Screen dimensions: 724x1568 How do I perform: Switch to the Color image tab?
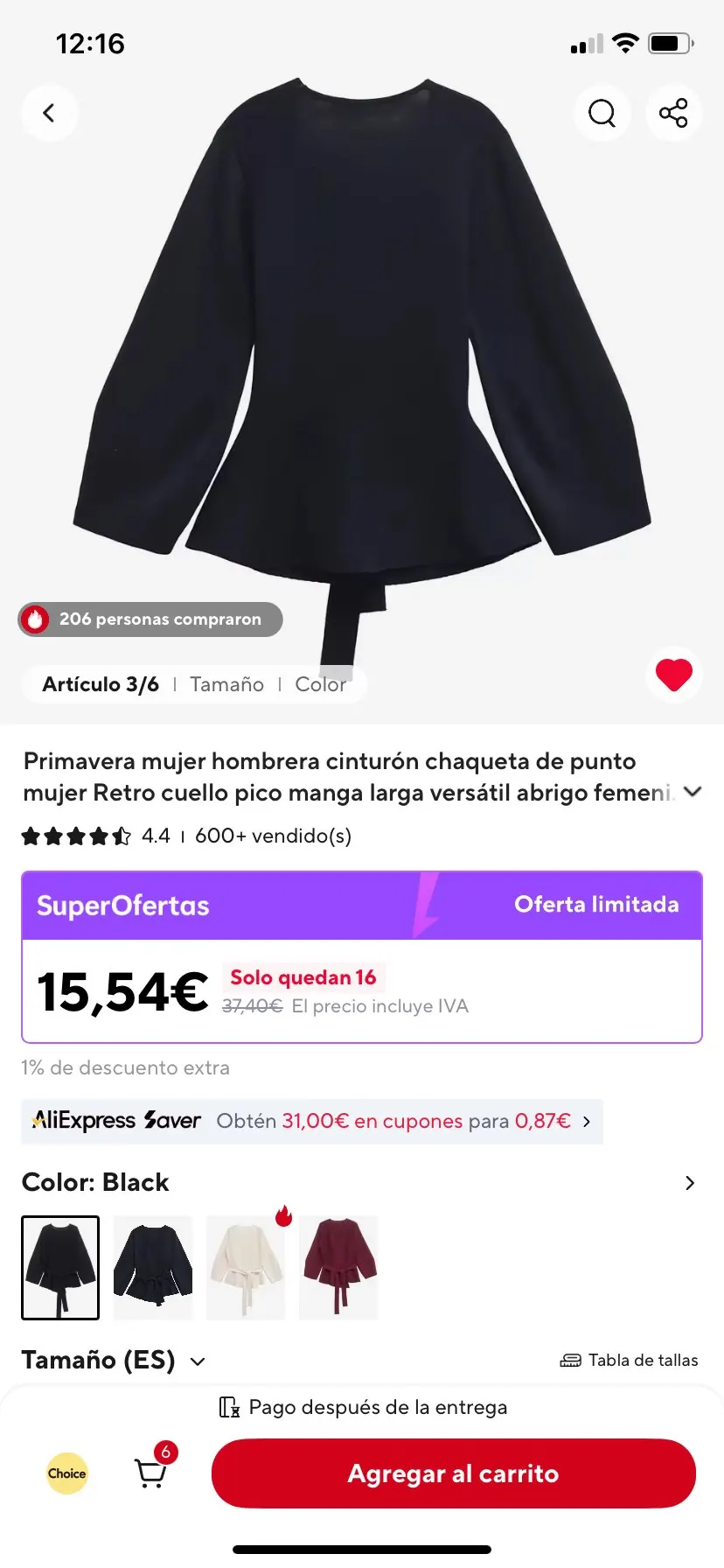click(x=320, y=684)
